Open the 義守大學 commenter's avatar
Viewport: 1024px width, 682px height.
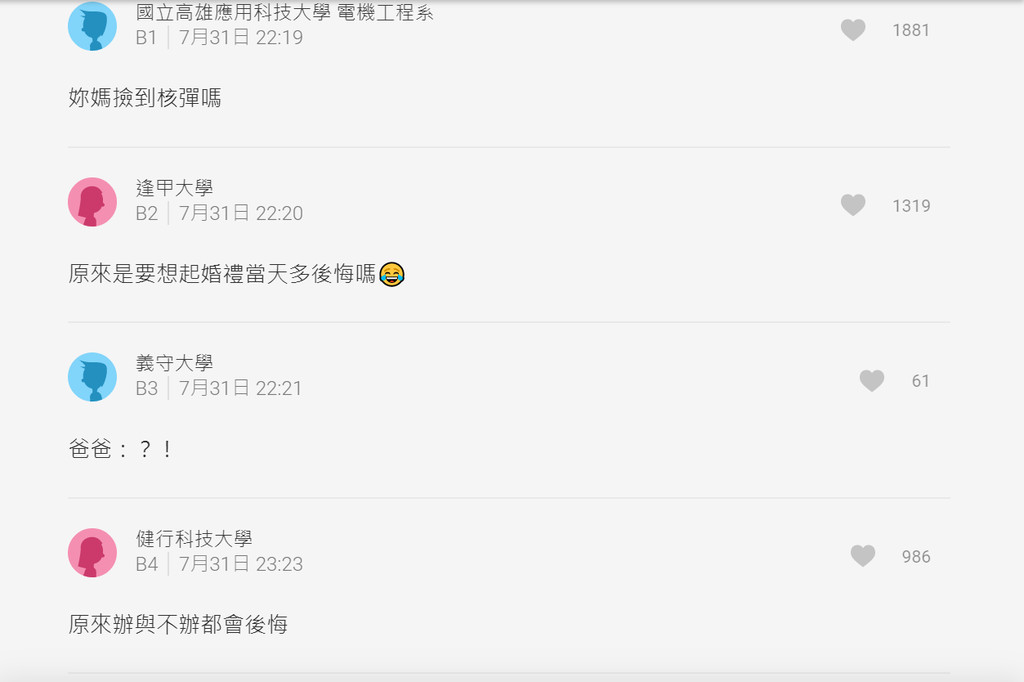(92, 377)
